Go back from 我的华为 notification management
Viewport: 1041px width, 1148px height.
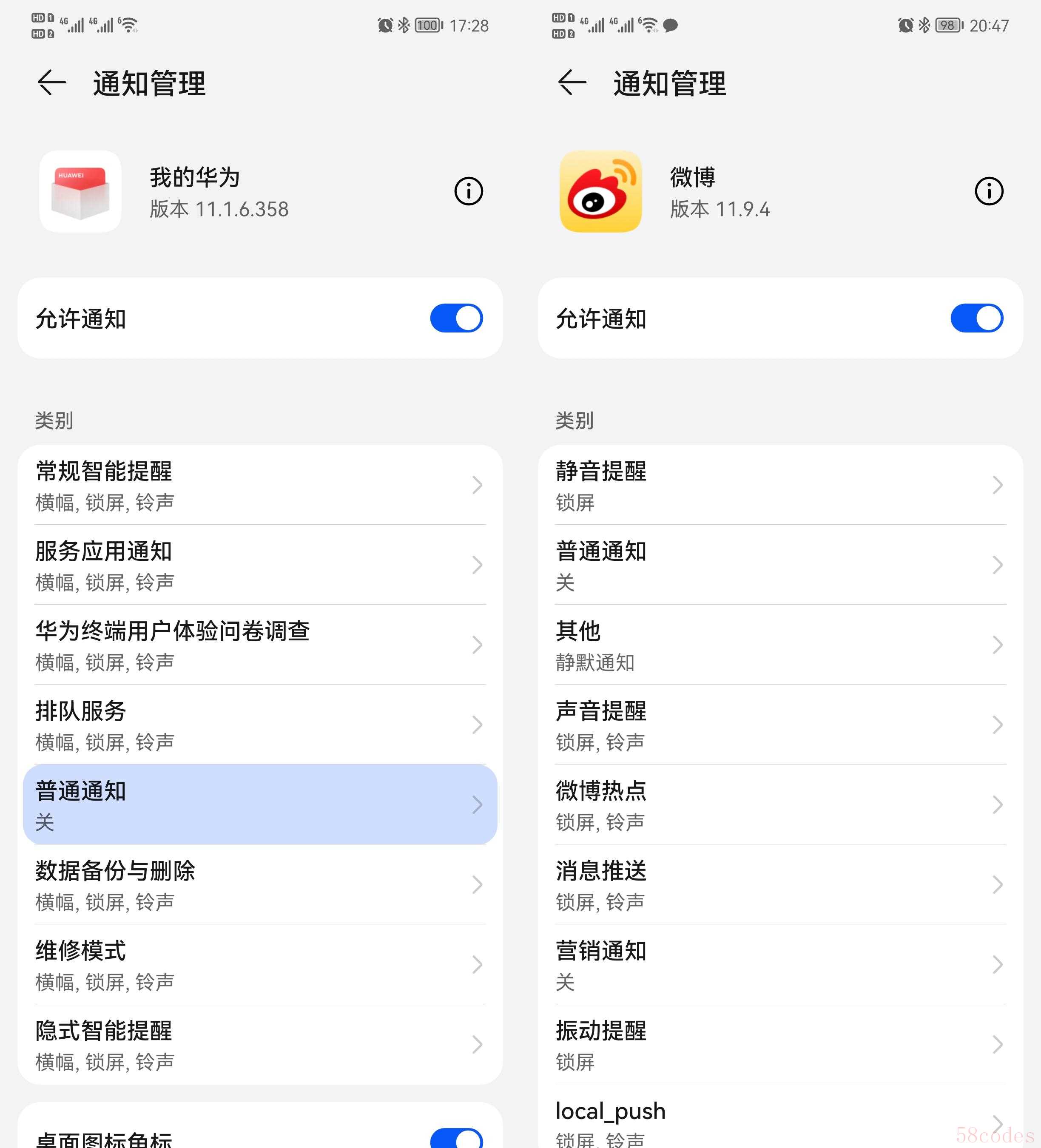pos(52,83)
